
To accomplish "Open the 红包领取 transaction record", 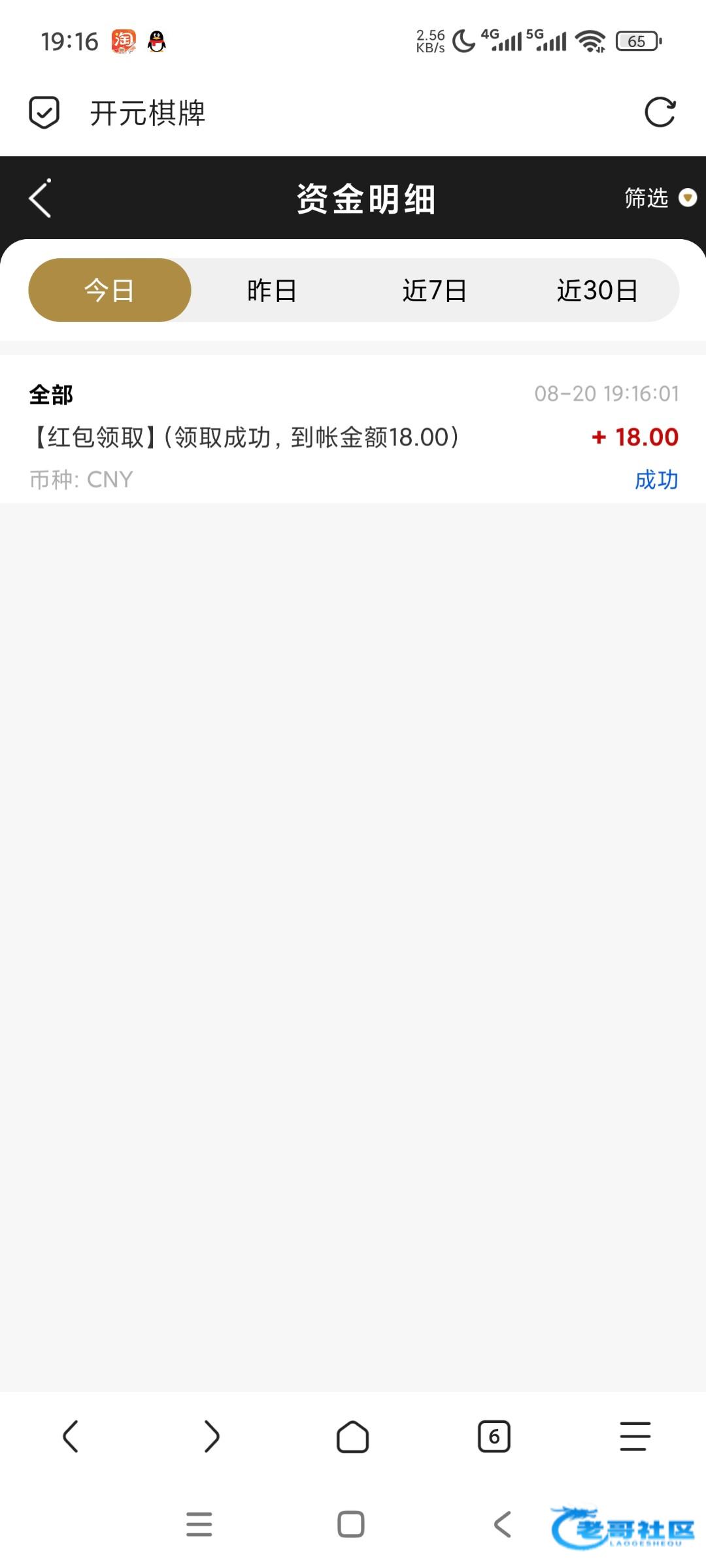I will coord(353,436).
